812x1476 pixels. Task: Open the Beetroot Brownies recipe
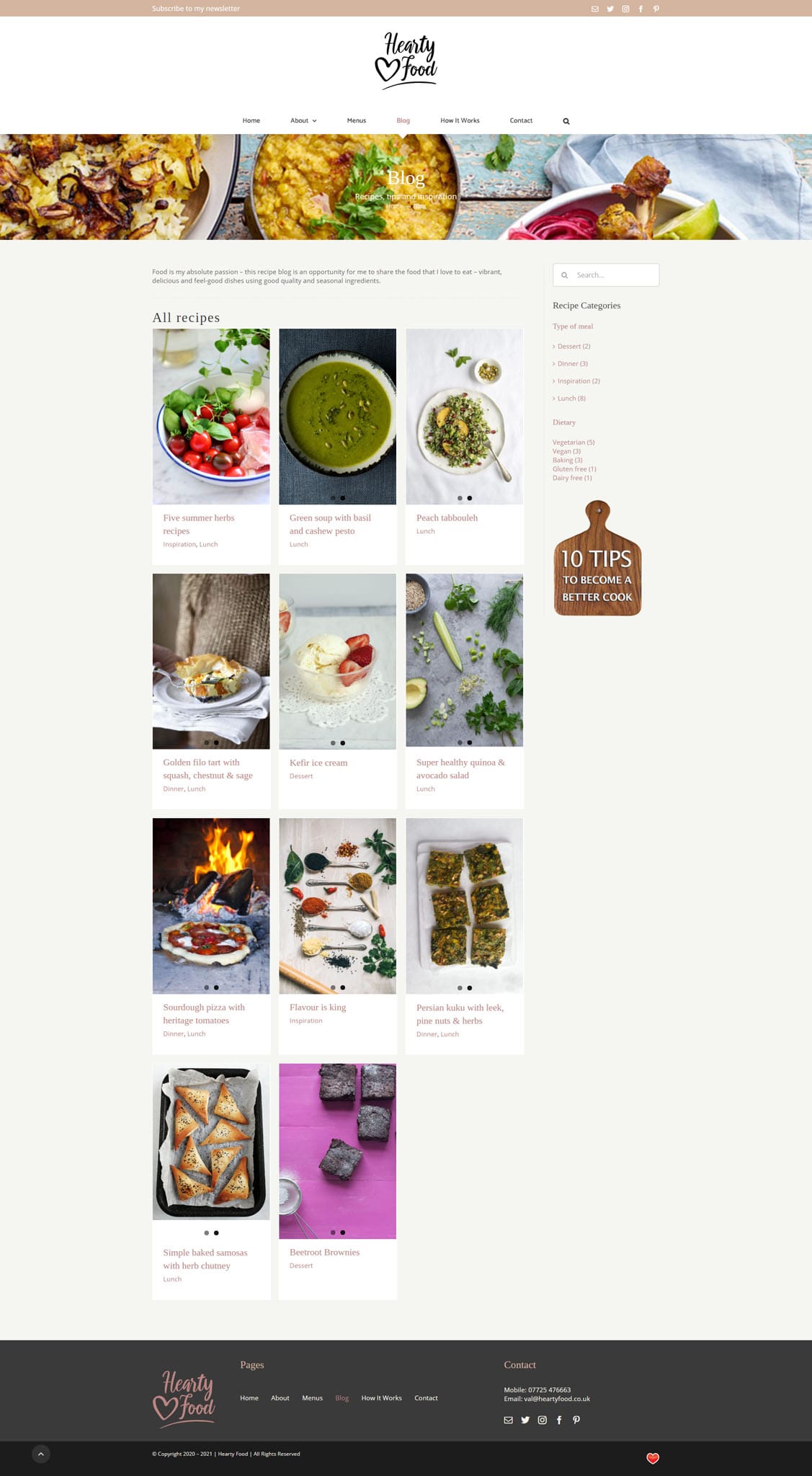tap(324, 1252)
